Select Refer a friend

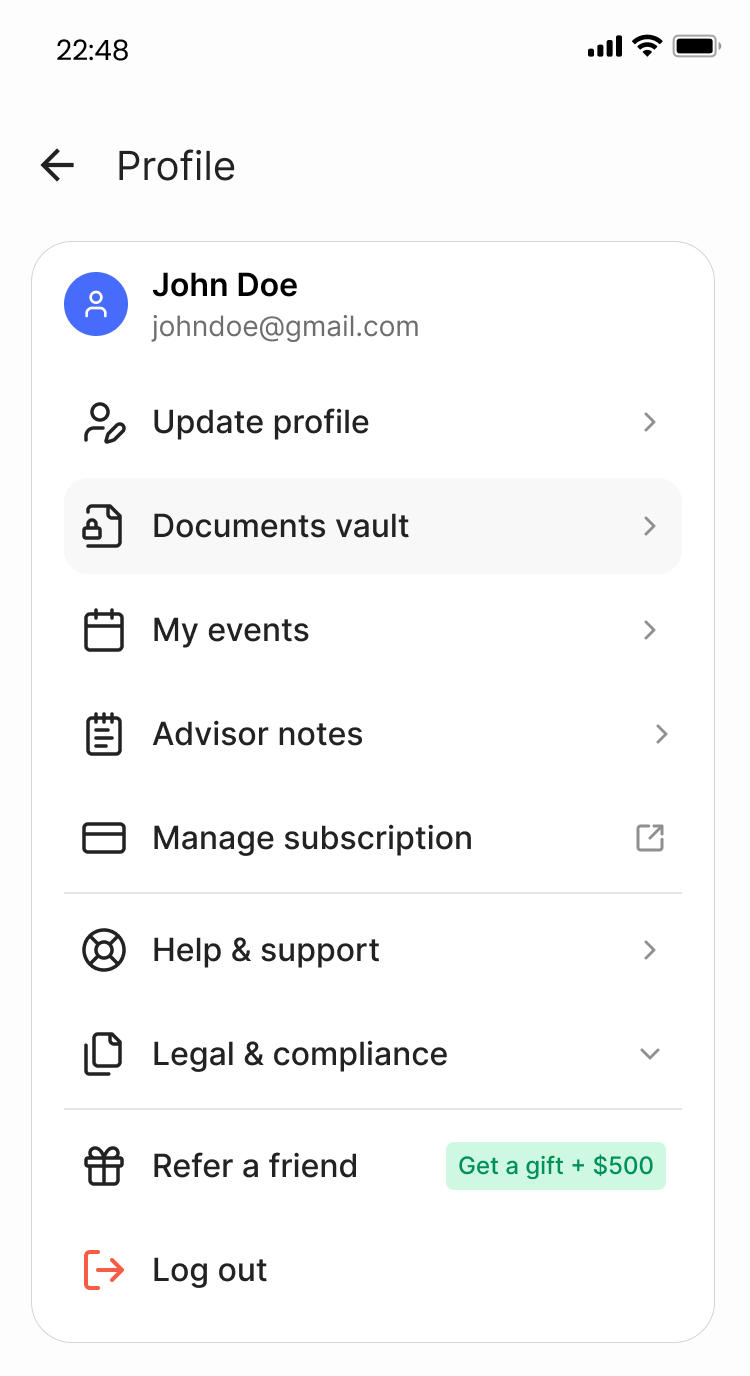click(x=372, y=1166)
